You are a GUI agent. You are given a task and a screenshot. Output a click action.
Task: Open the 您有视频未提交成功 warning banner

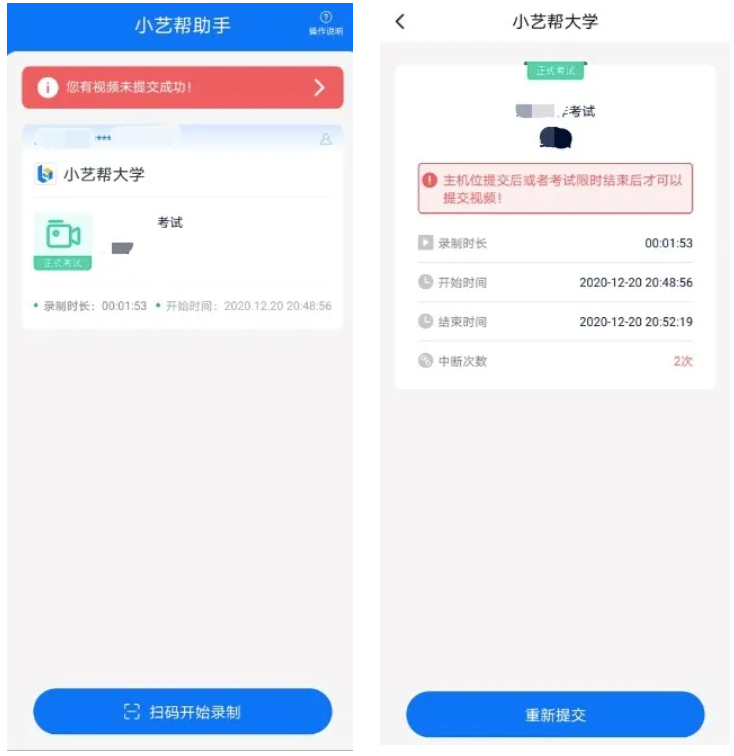(182, 88)
